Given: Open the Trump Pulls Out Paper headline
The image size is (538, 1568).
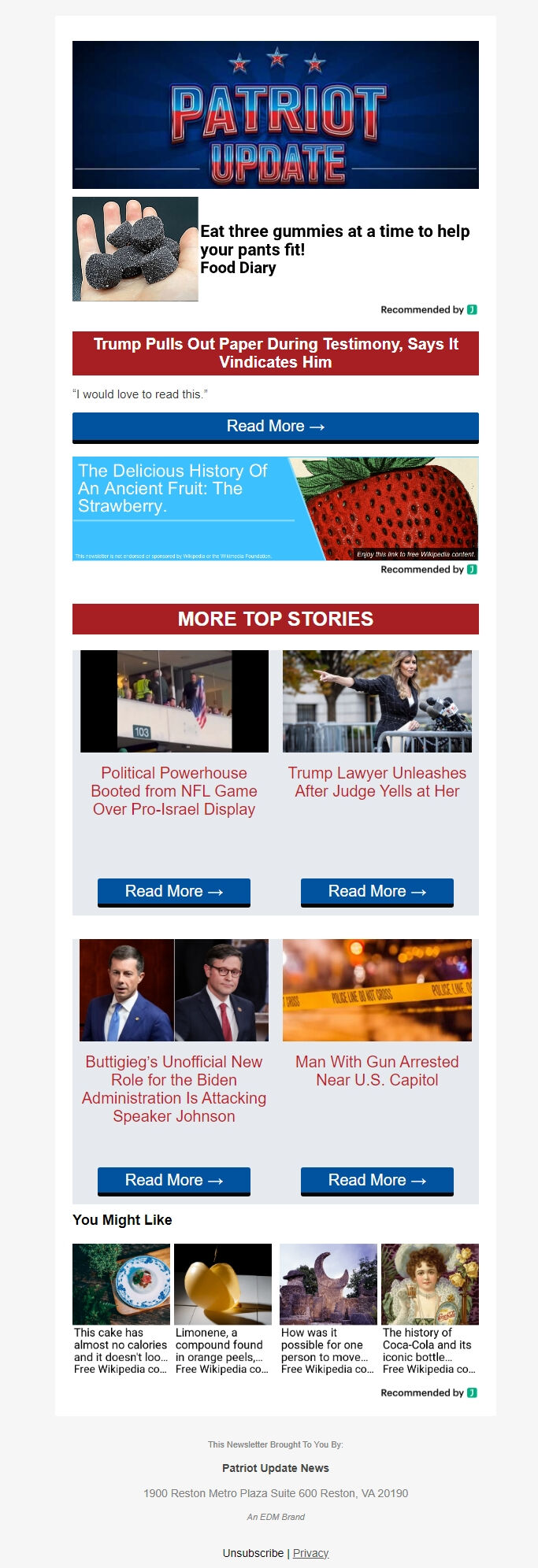Looking at the screenshot, I should point(276,353).
